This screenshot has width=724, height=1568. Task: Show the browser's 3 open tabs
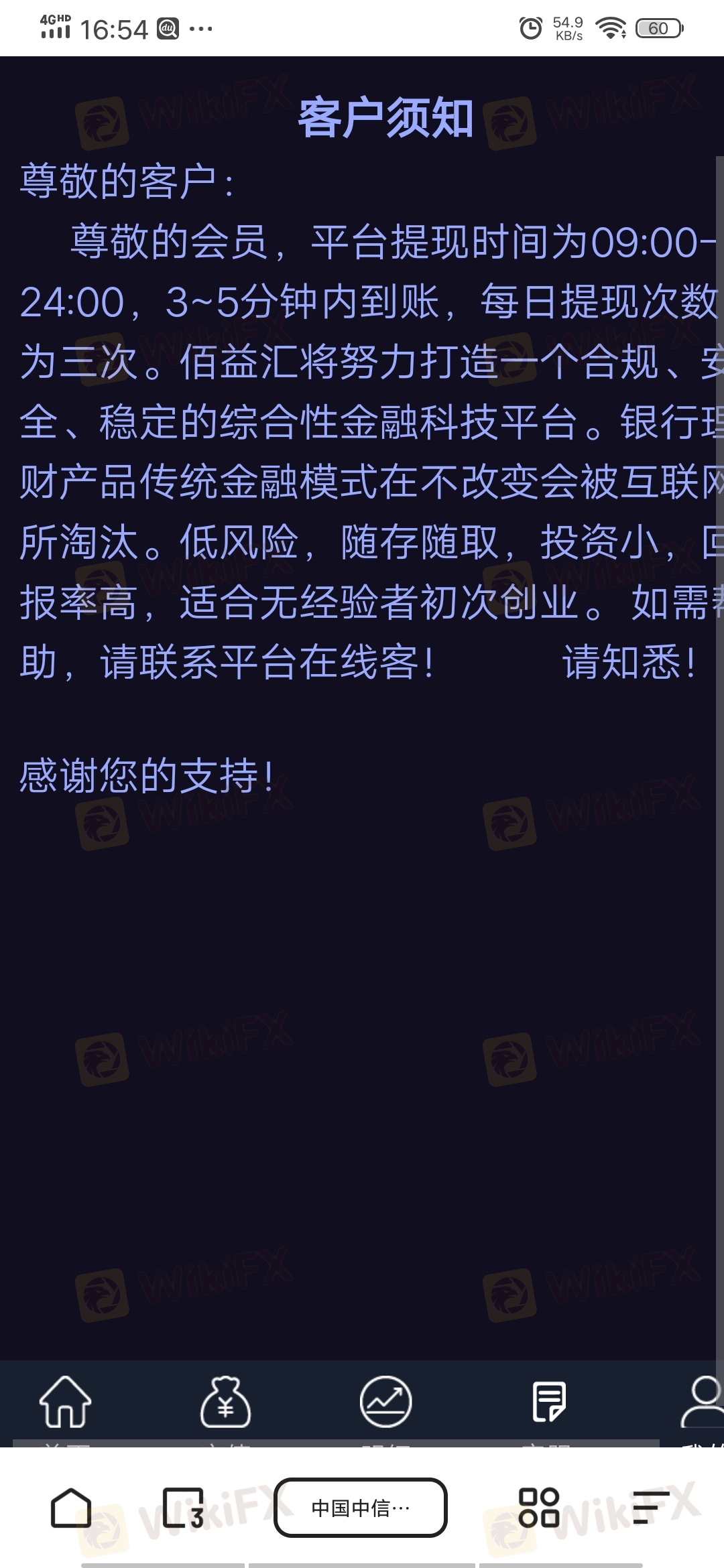tap(183, 1508)
